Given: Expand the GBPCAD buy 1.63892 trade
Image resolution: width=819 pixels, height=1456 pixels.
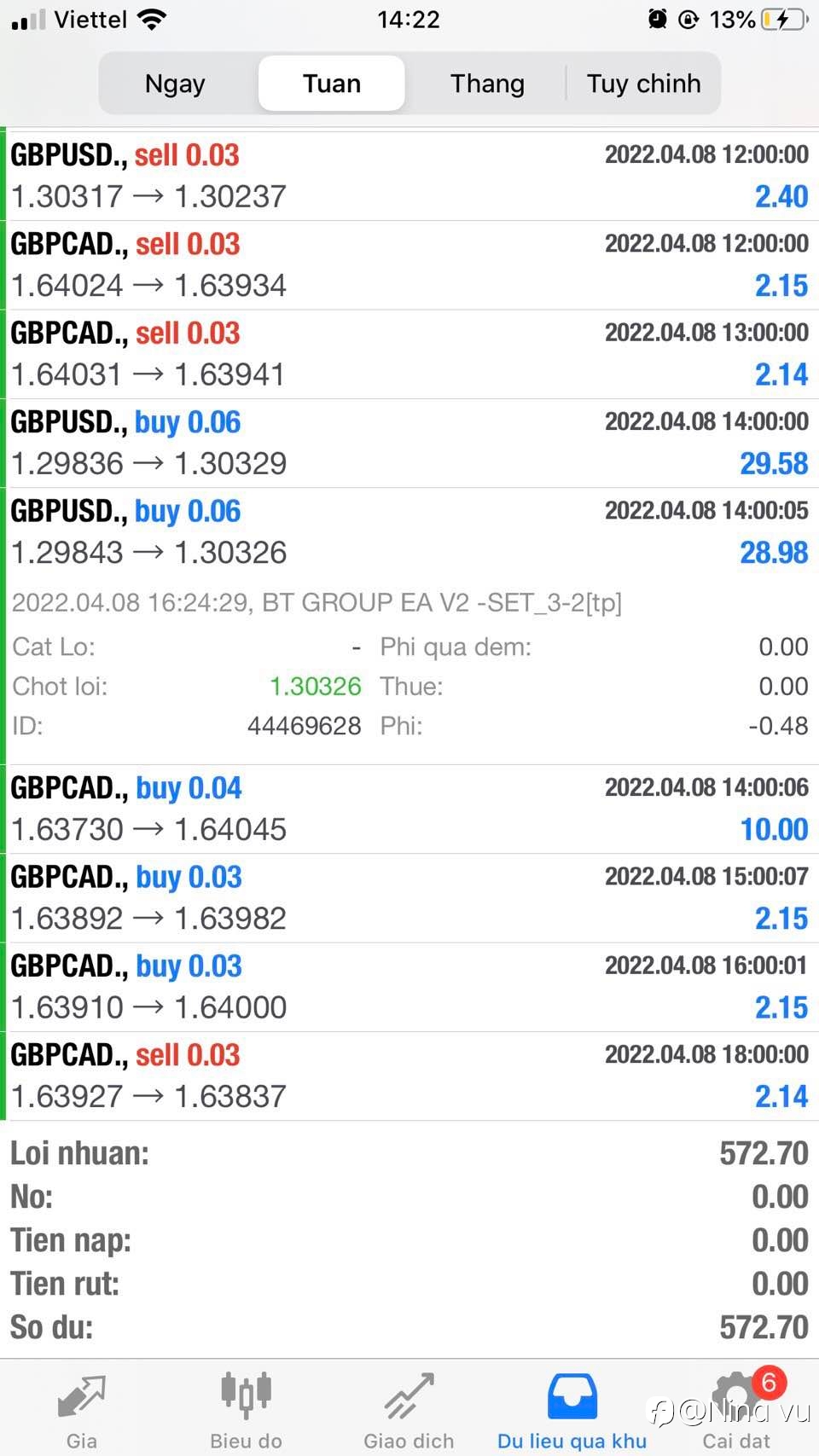Looking at the screenshot, I should (409, 898).
